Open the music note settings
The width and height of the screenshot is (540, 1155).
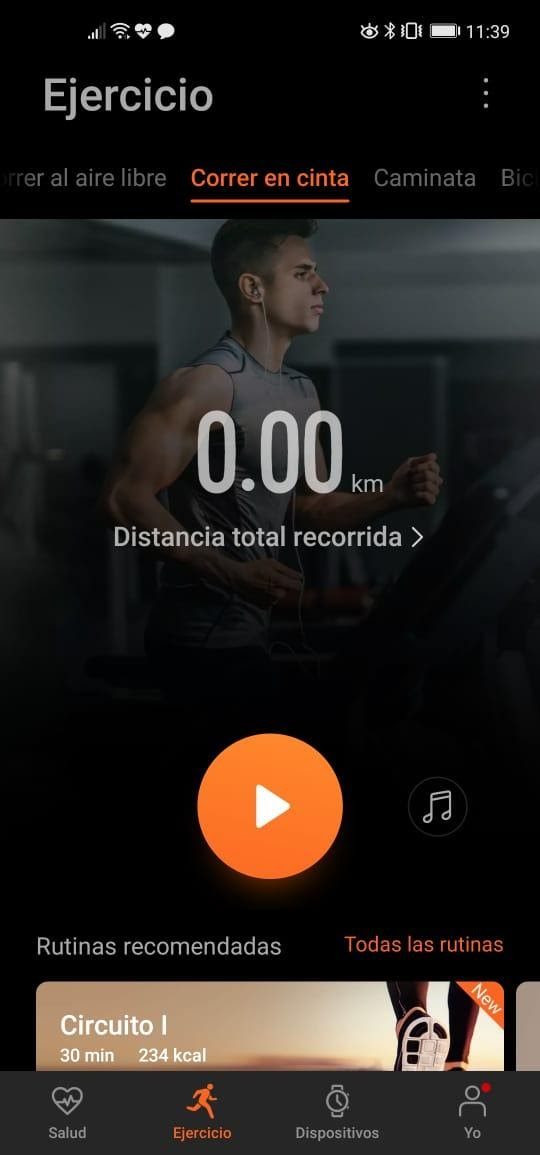click(x=438, y=807)
